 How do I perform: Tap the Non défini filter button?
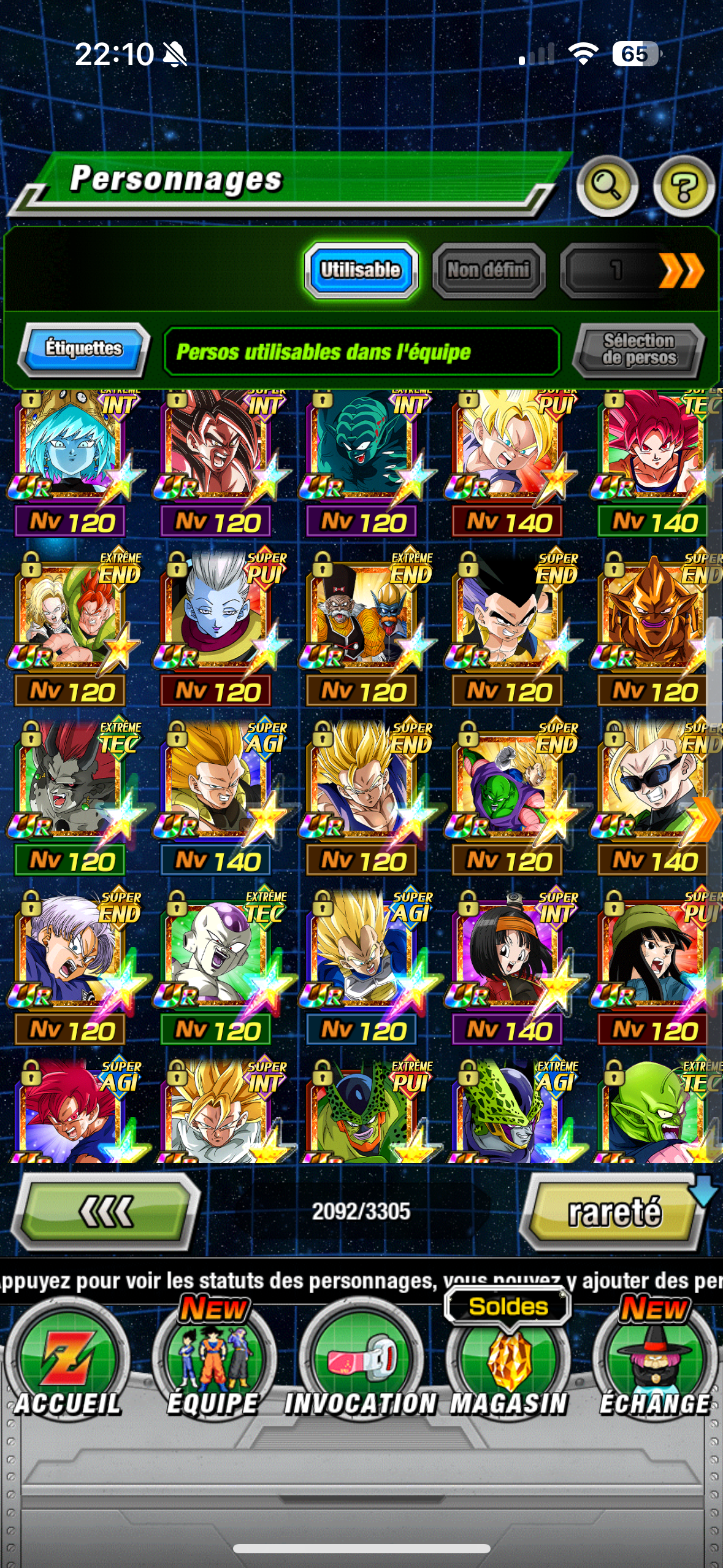pos(489,270)
